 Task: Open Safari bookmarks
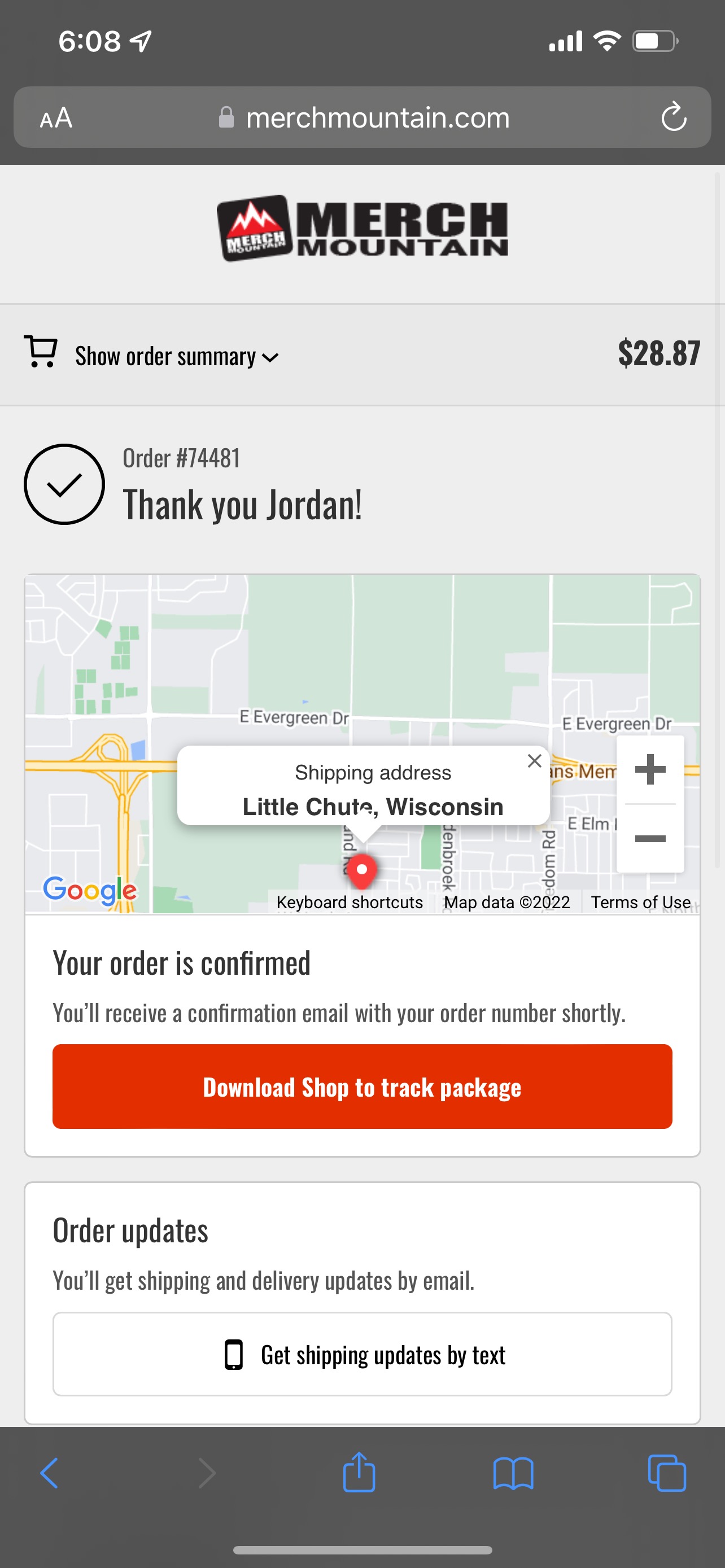click(x=513, y=1473)
